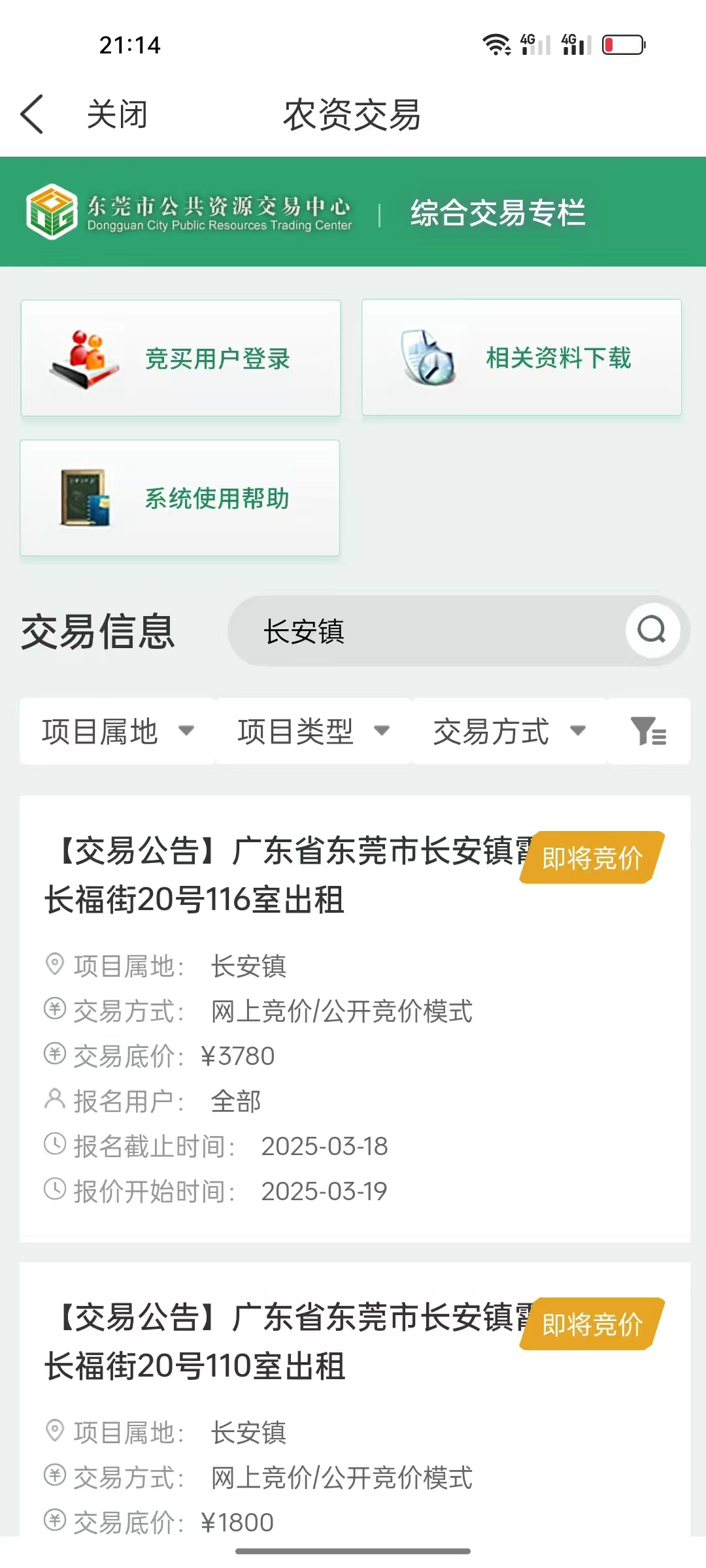Open 相关资料下载 downloads page
706x1568 pixels.
(x=522, y=357)
